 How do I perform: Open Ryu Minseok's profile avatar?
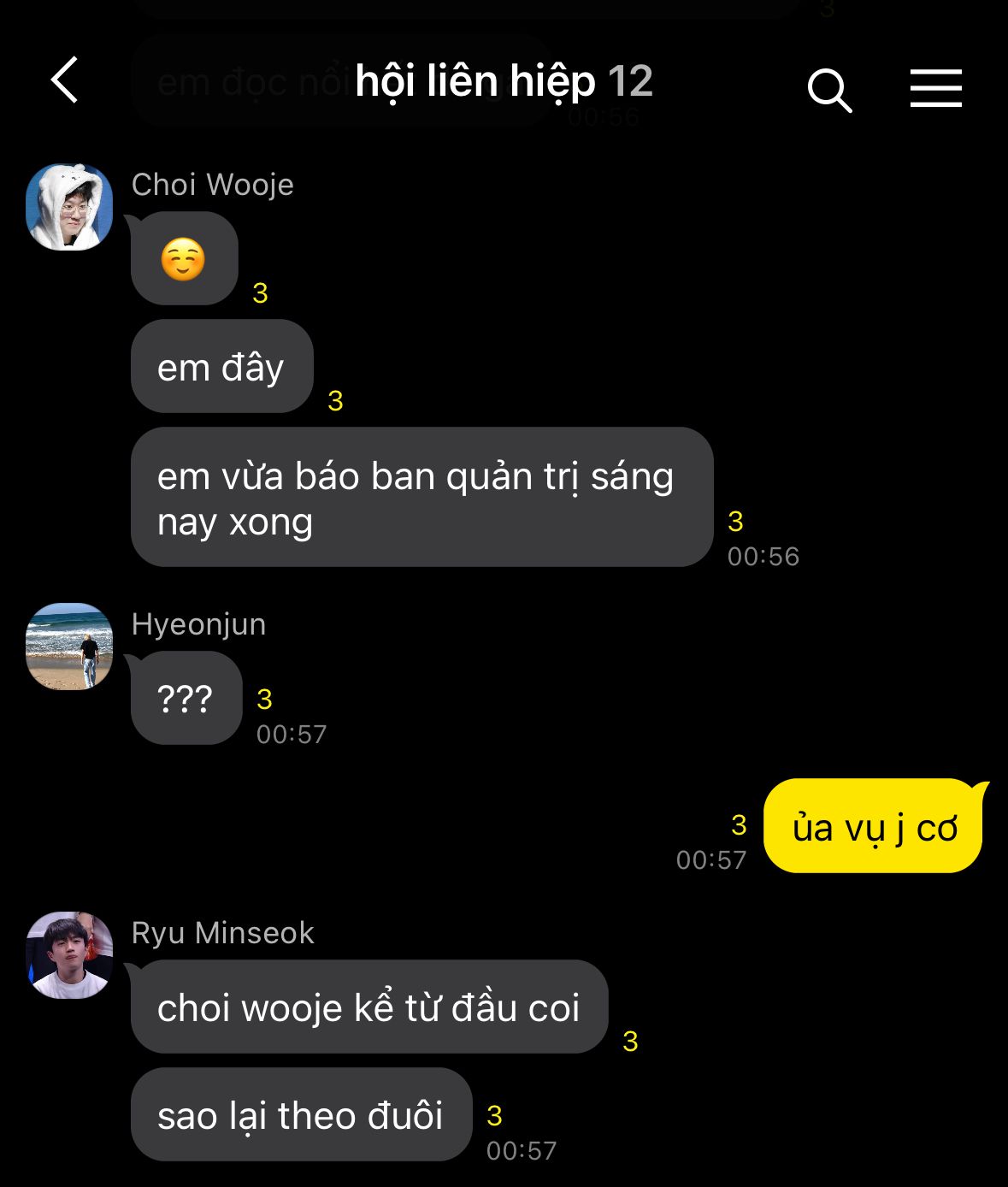(x=69, y=955)
